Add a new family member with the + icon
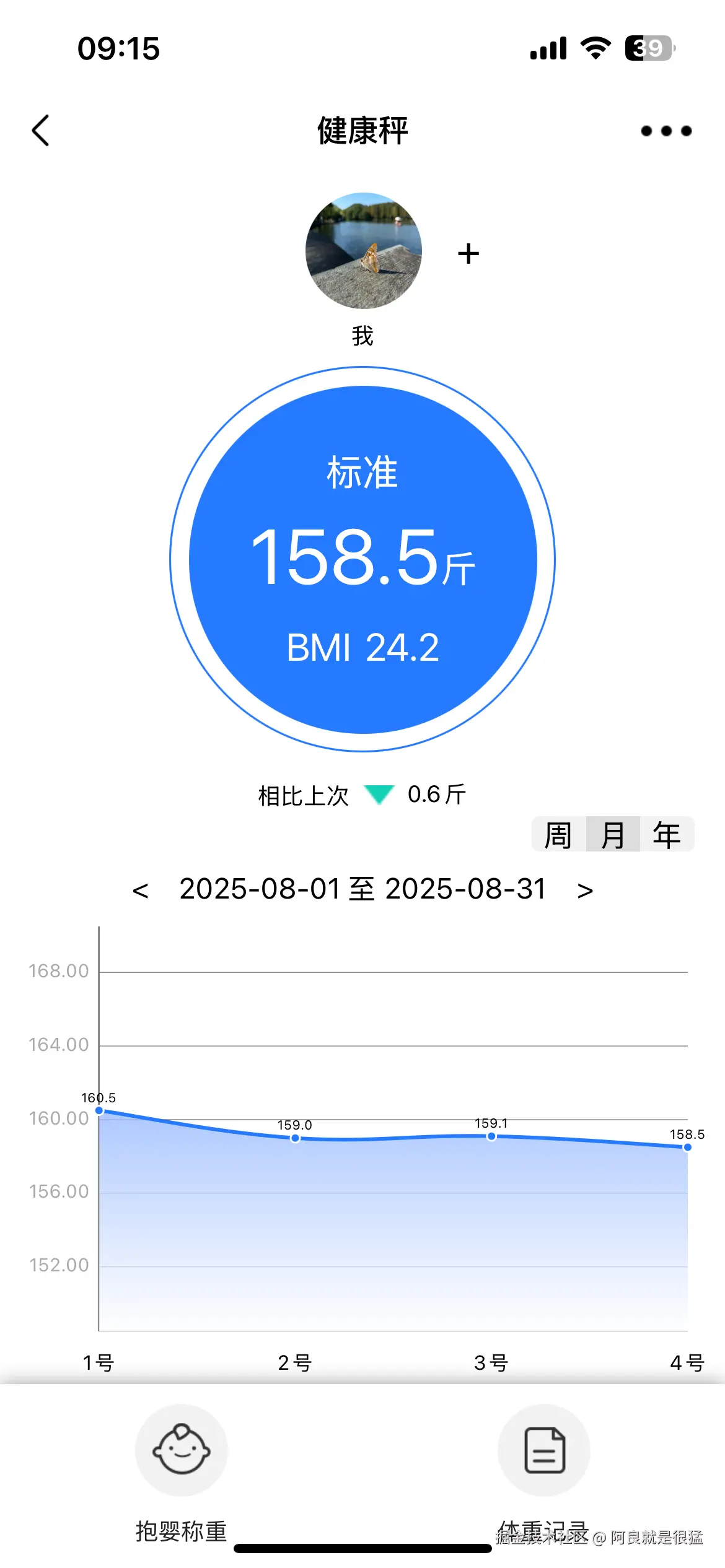Image resolution: width=725 pixels, height=1568 pixels. (x=469, y=253)
